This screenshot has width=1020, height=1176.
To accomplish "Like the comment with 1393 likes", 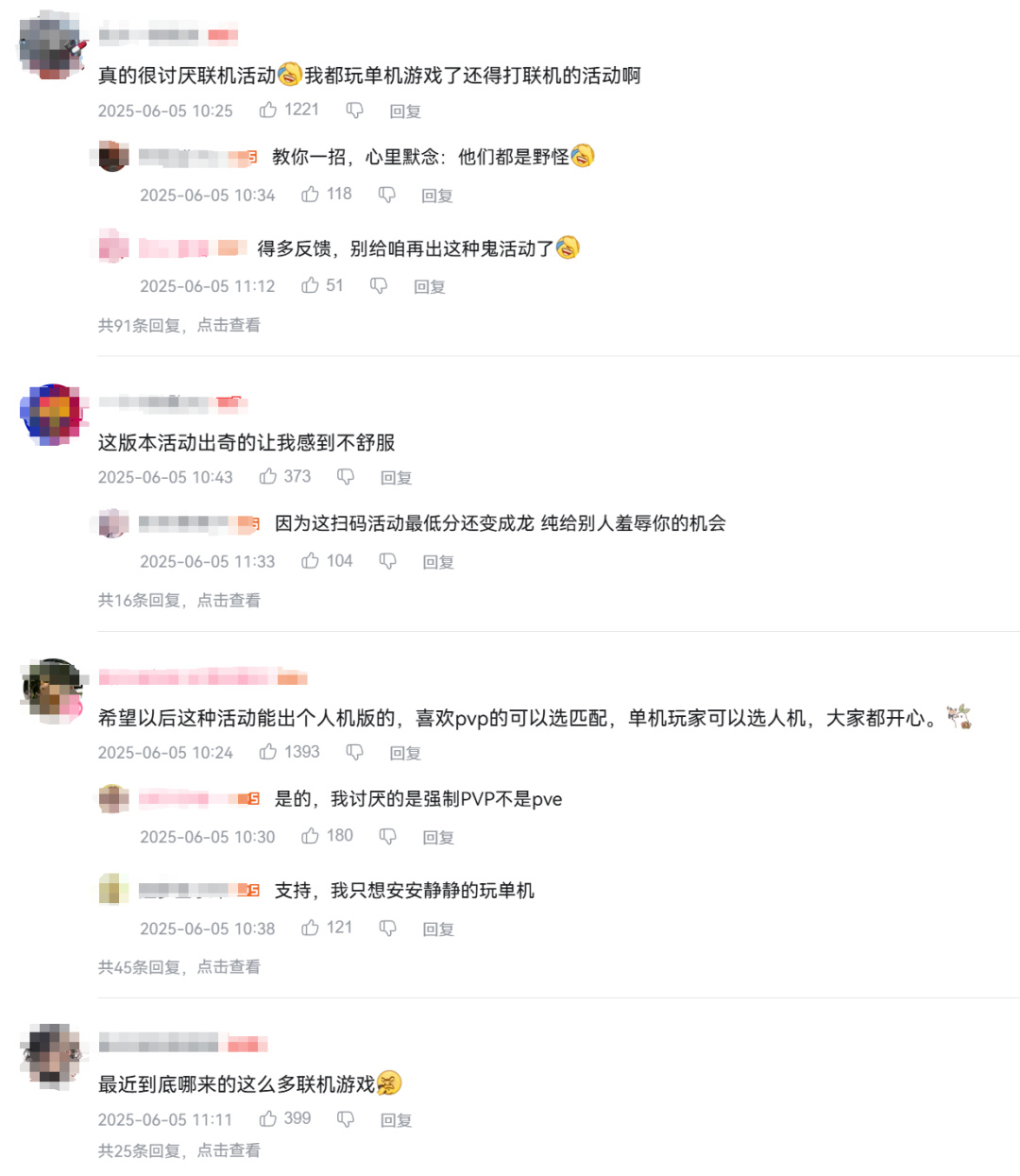I will click(x=269, y=752).
